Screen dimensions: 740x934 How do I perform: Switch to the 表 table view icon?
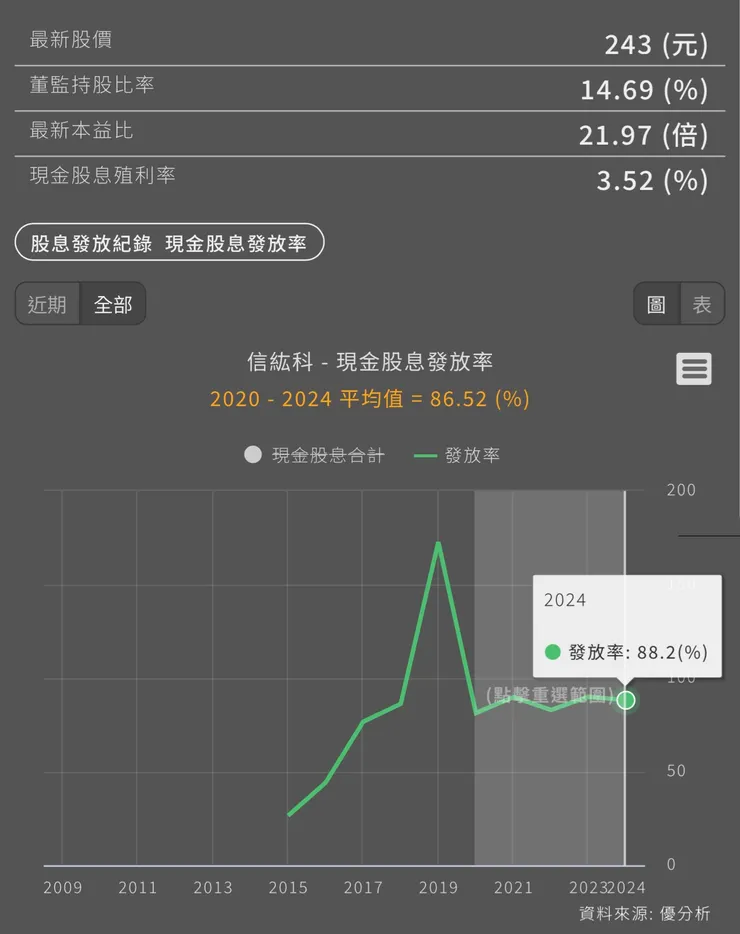pyautogui.click(x=702, y=304)
